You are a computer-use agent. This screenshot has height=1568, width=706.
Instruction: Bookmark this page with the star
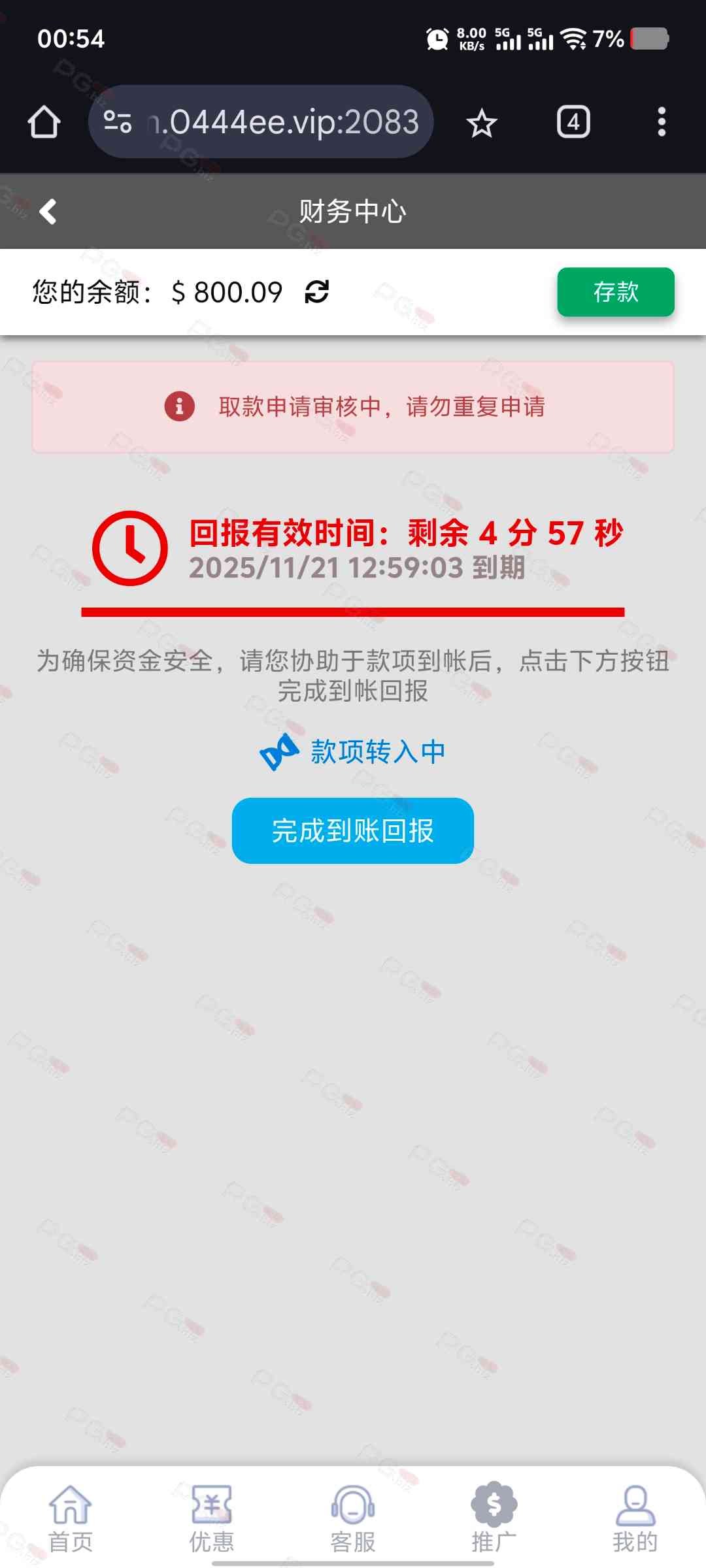coord(482,123)
